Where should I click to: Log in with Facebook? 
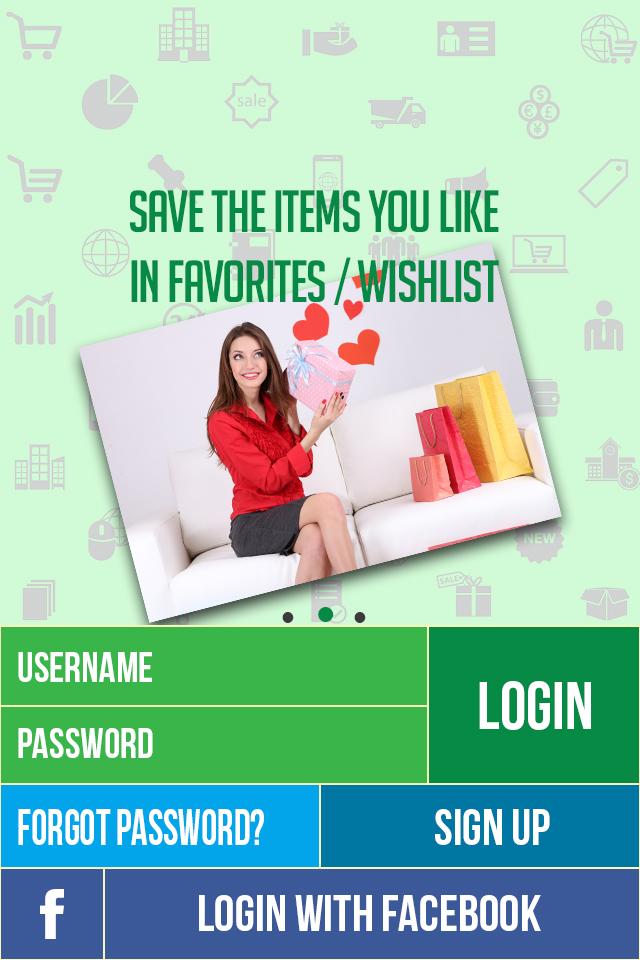(370, 914)
